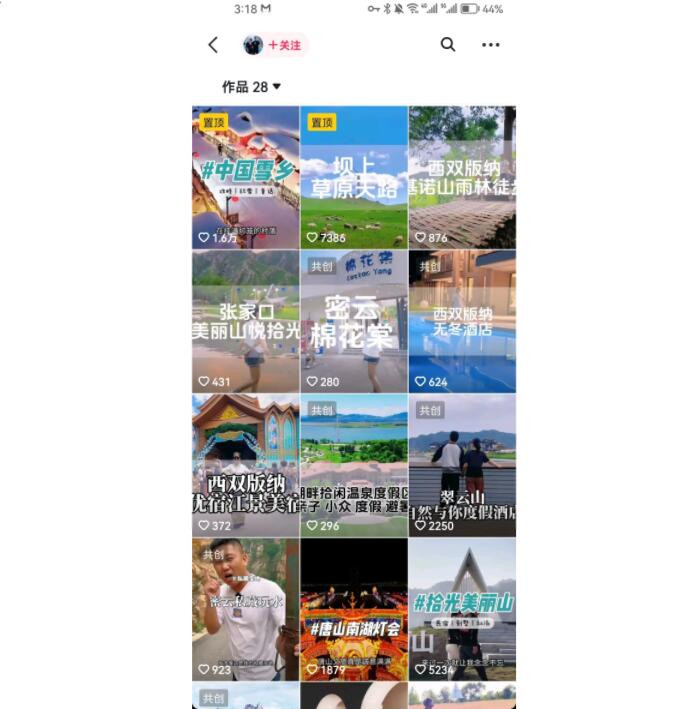Expand the 作品 28 sort dropdown

point(252,87)
